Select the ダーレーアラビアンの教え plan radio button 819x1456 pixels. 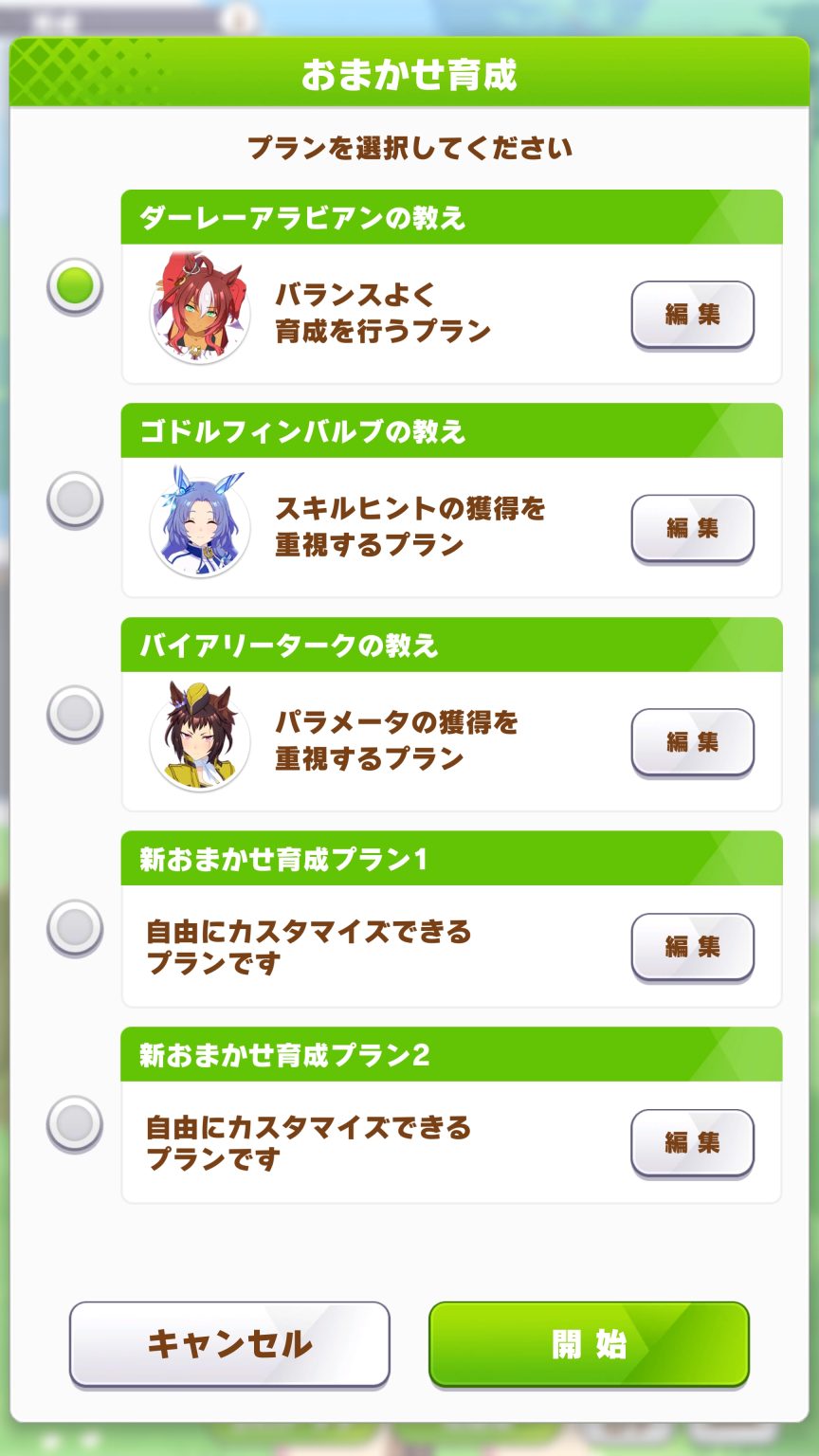pyautogui.click(x=75, y=285)
